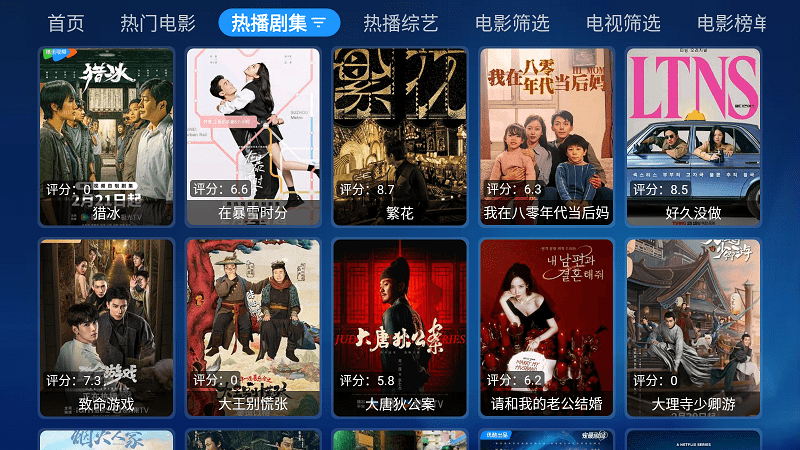This screenshot has width=800, height=450.
Task: Open the 热门电影 tab
Action: click(x=158, y=23)
